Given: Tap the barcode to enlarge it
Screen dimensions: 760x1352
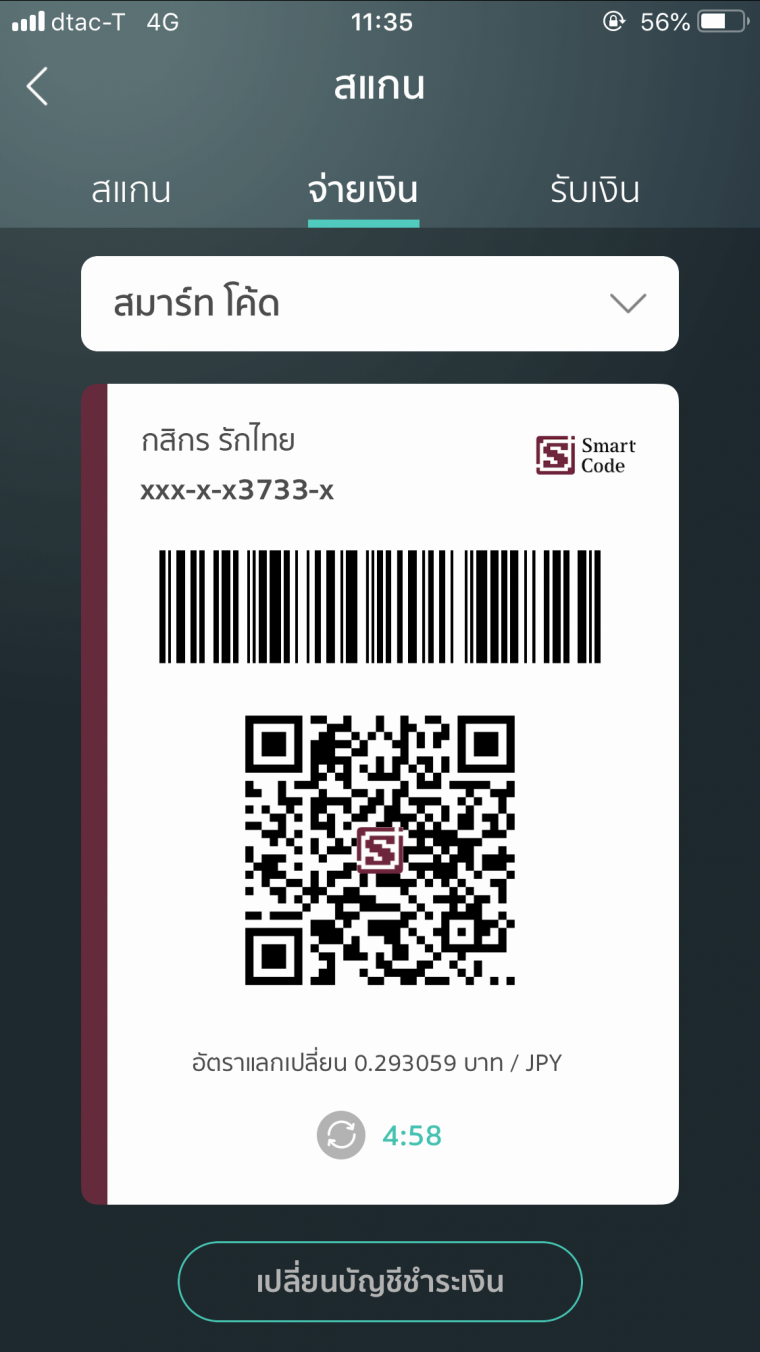Looking at the screenshot, I should [380, 605].
